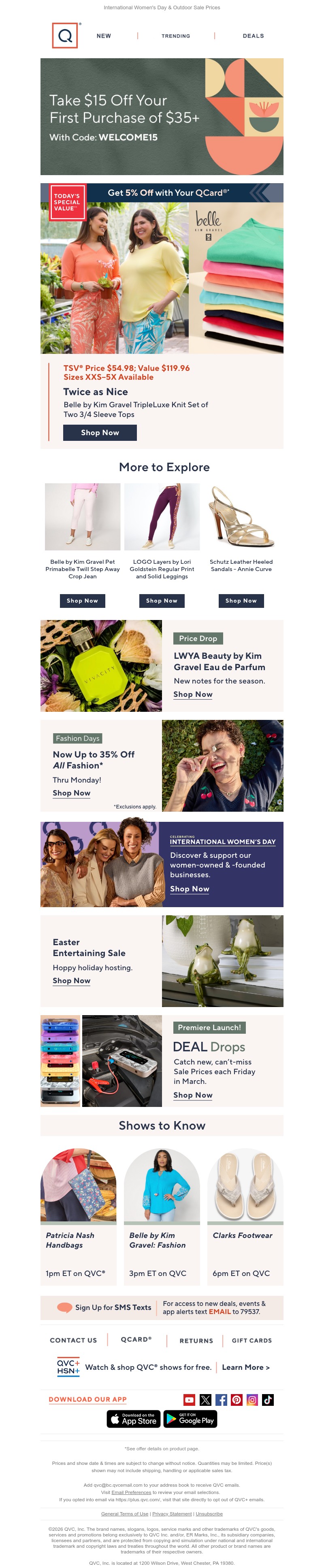Image resolution: width=324 pixels, height=1568 pixels.
Task: Shop the Schutz leather heeled sandals
Action: pyautogui.click(x=241, y=600)
